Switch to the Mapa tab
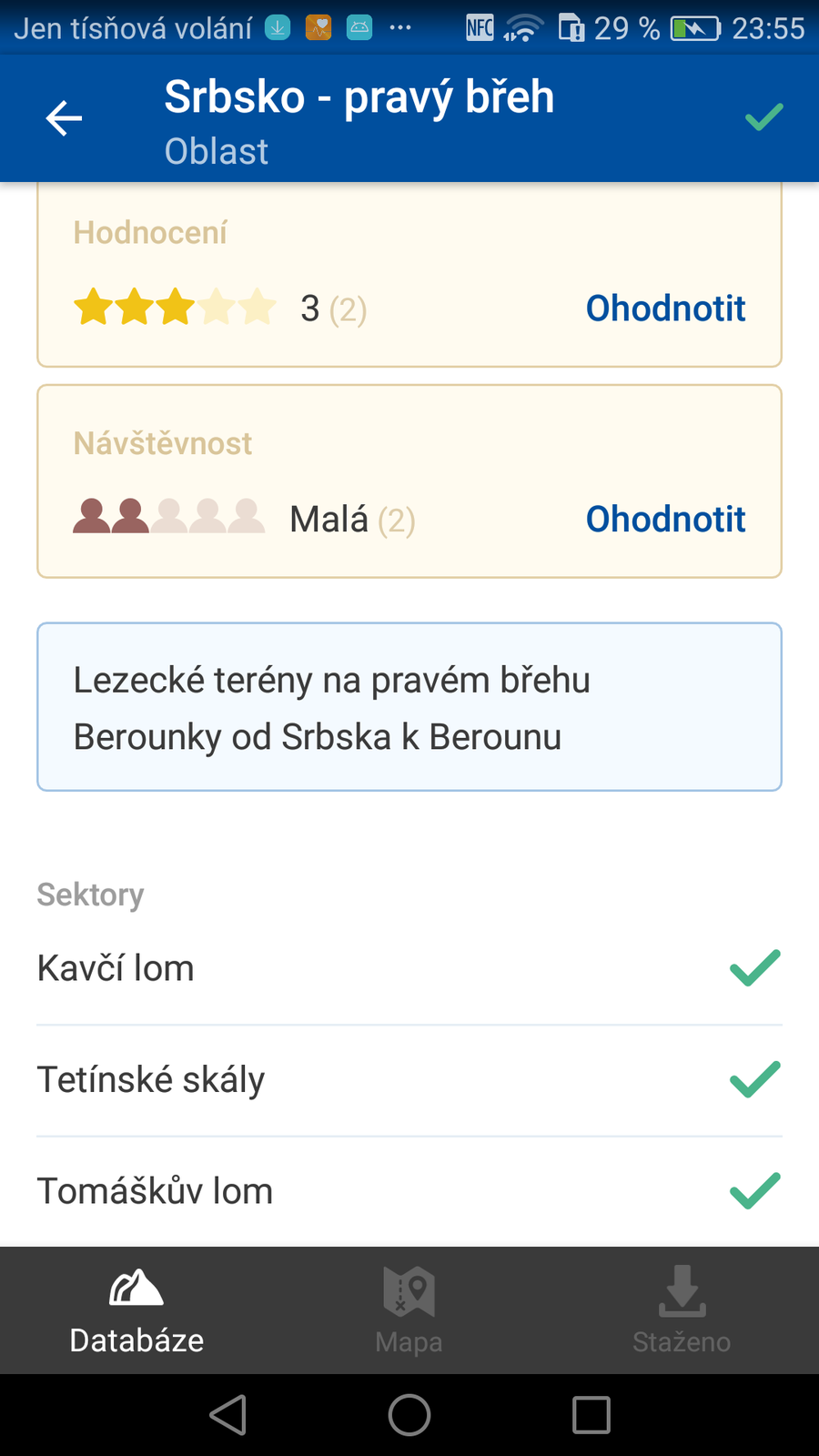Viewport: 819px width, 1456px height. pos(409,1310)
